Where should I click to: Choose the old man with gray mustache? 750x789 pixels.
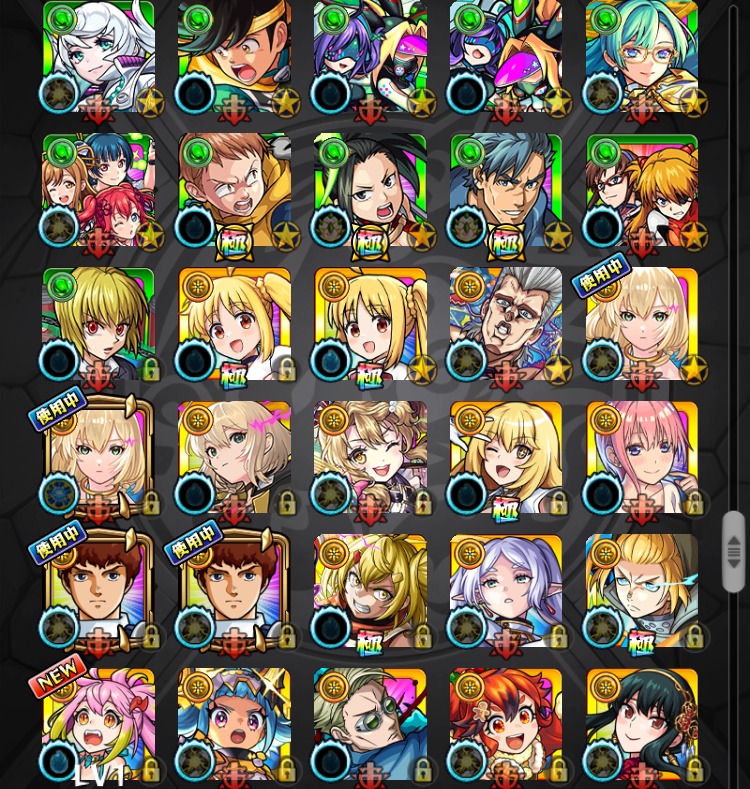(506, 324)
